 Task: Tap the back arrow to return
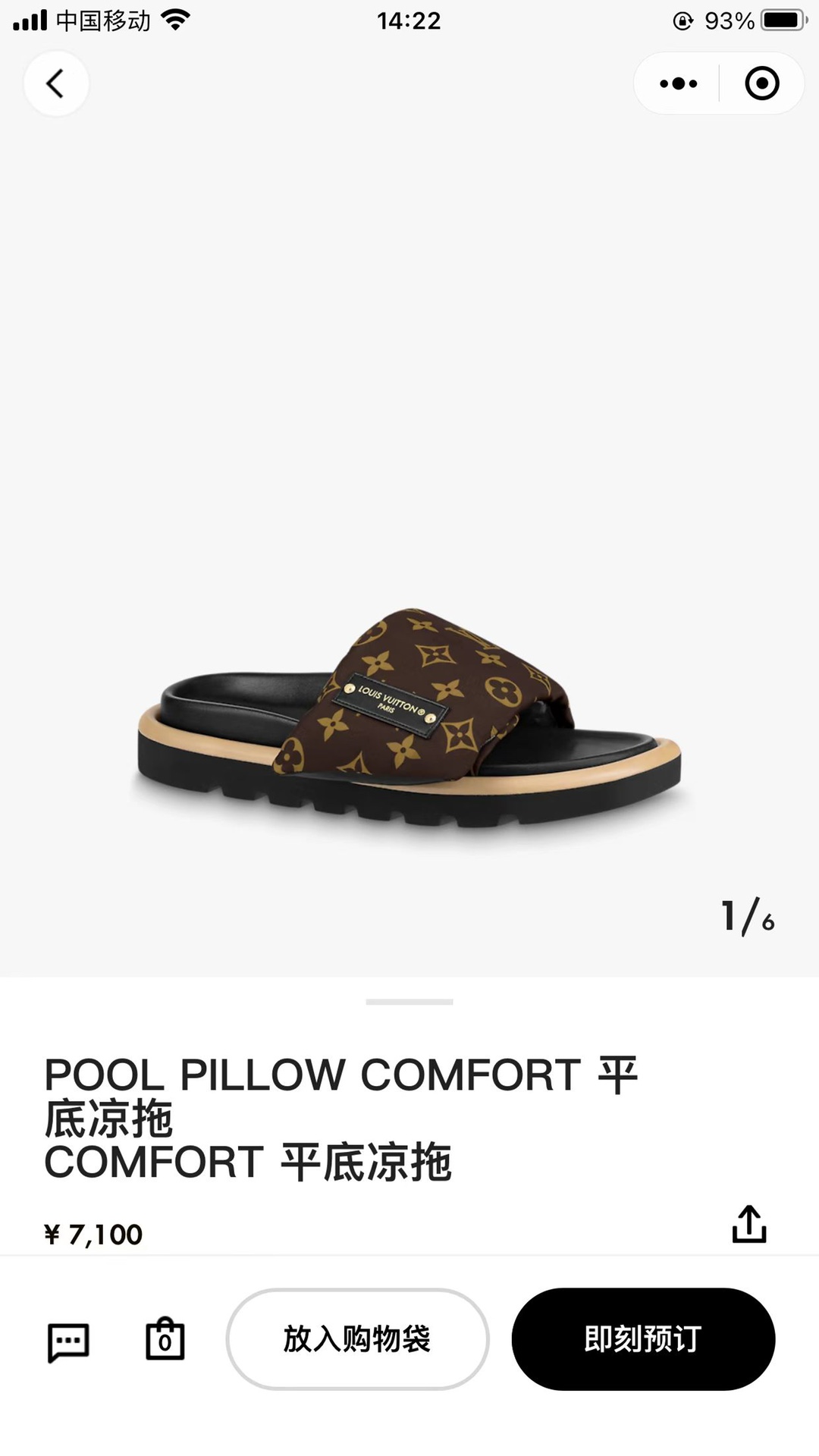pos(56,83)
